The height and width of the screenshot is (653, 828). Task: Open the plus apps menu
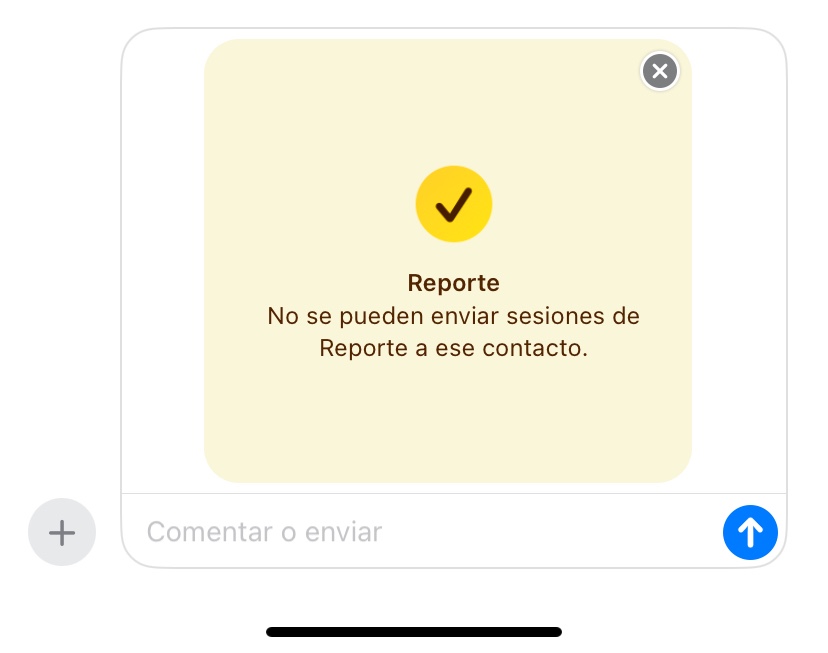click(x=62, y=532)
